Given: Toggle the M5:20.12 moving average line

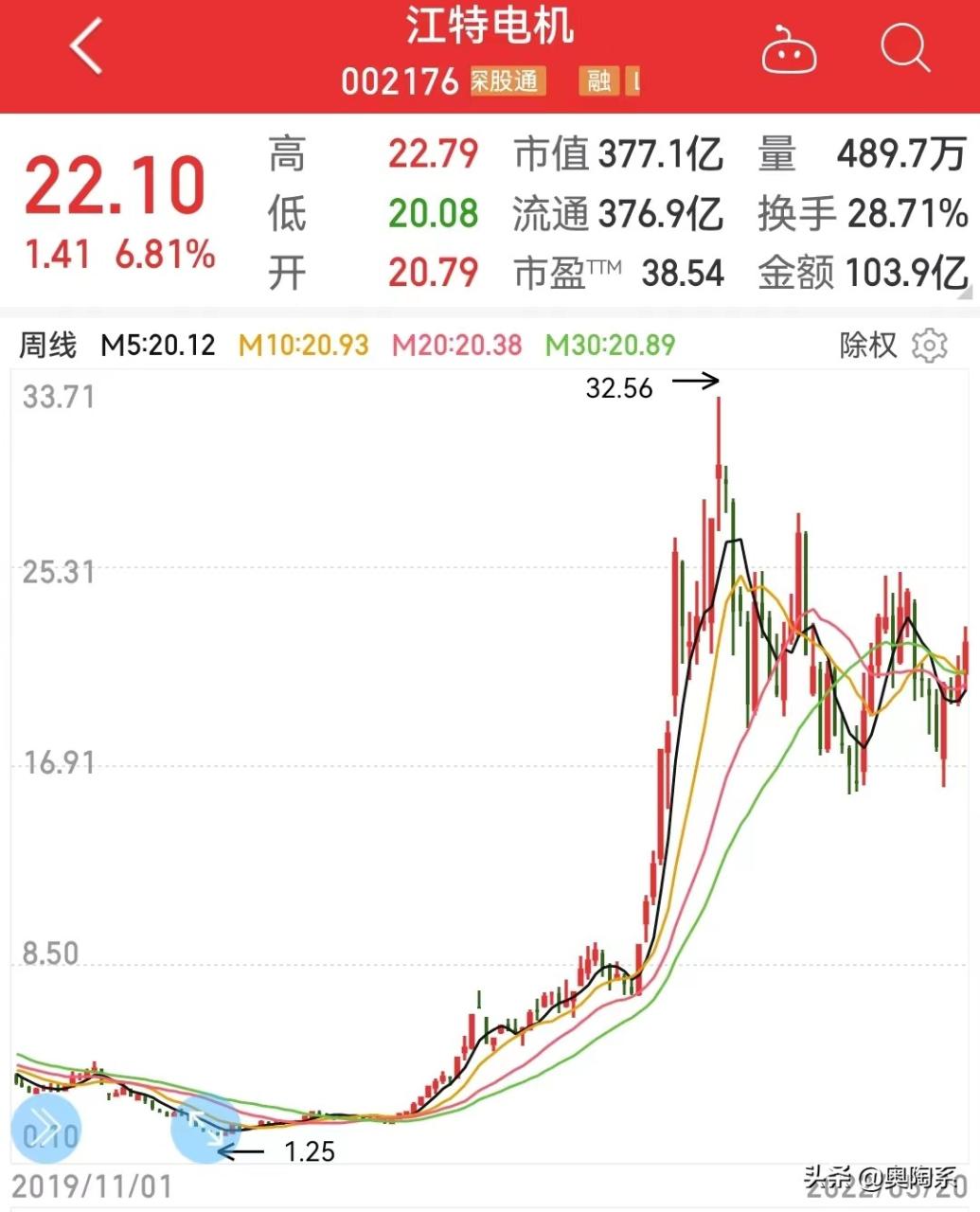Looking at the screenshot, I should (x=156, y=346).
